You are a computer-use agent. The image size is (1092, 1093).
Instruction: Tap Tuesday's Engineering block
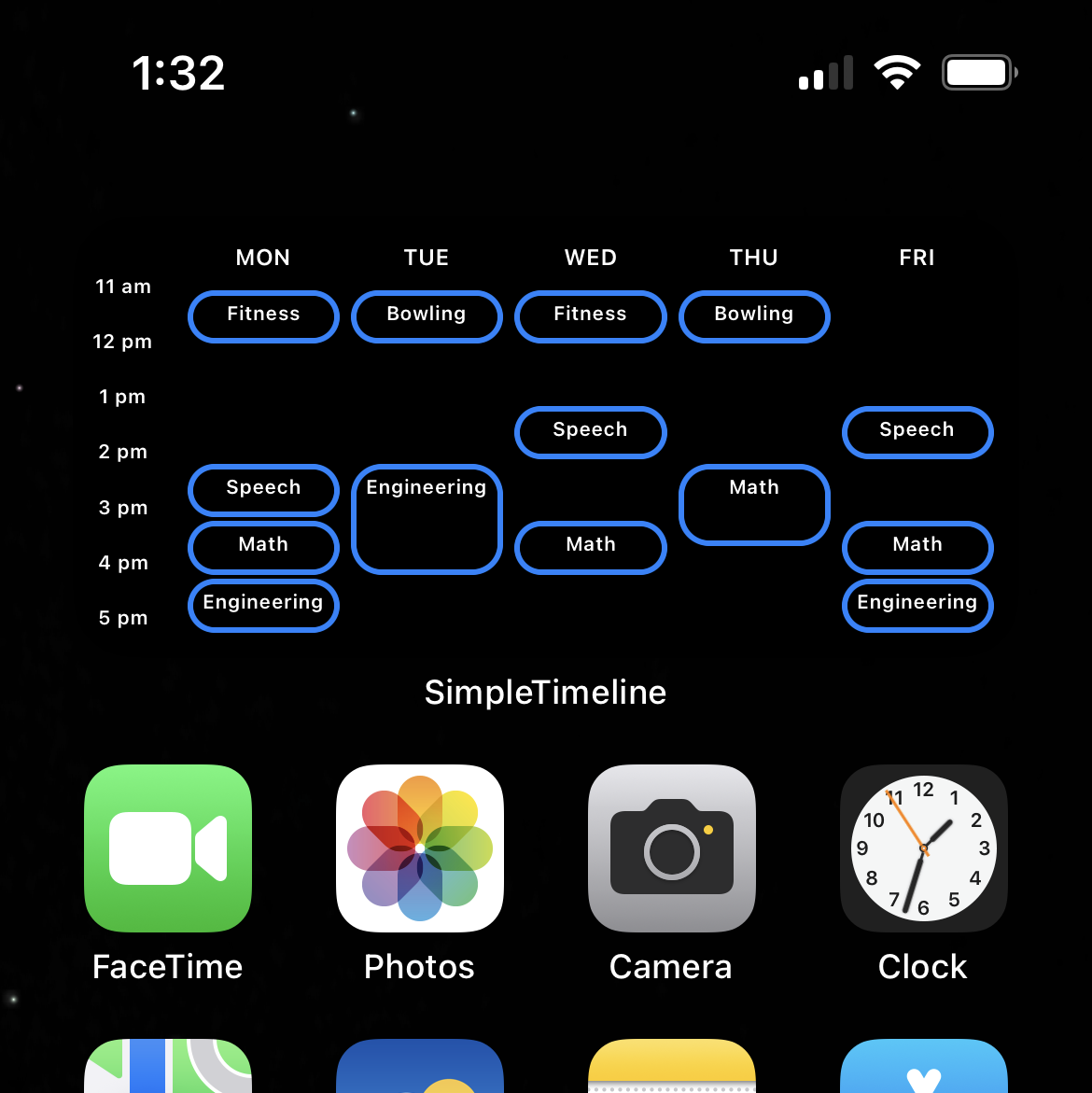point(427,518)
